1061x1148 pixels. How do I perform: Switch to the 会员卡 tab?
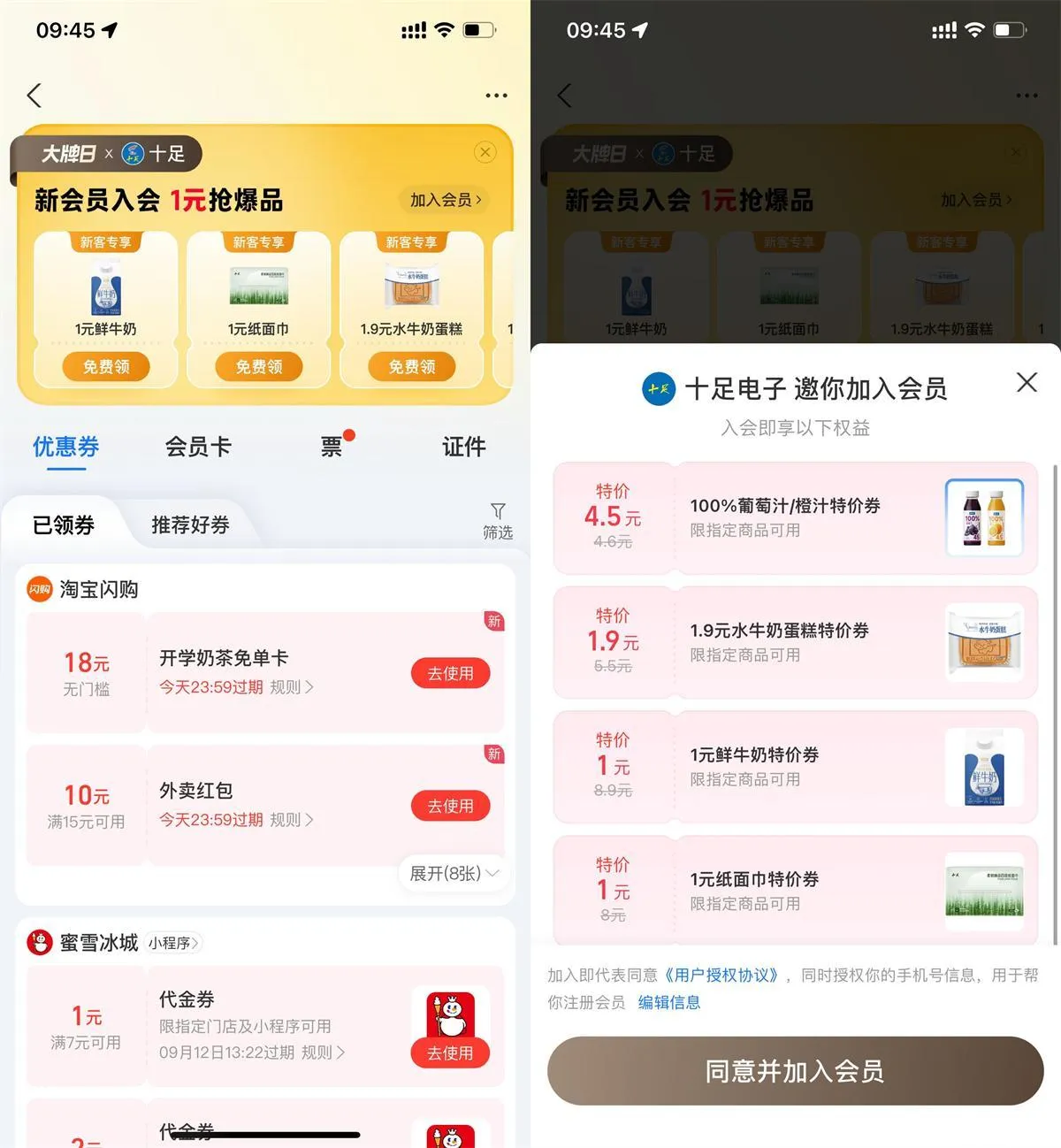pyautogui.click(x=196, y=448)
